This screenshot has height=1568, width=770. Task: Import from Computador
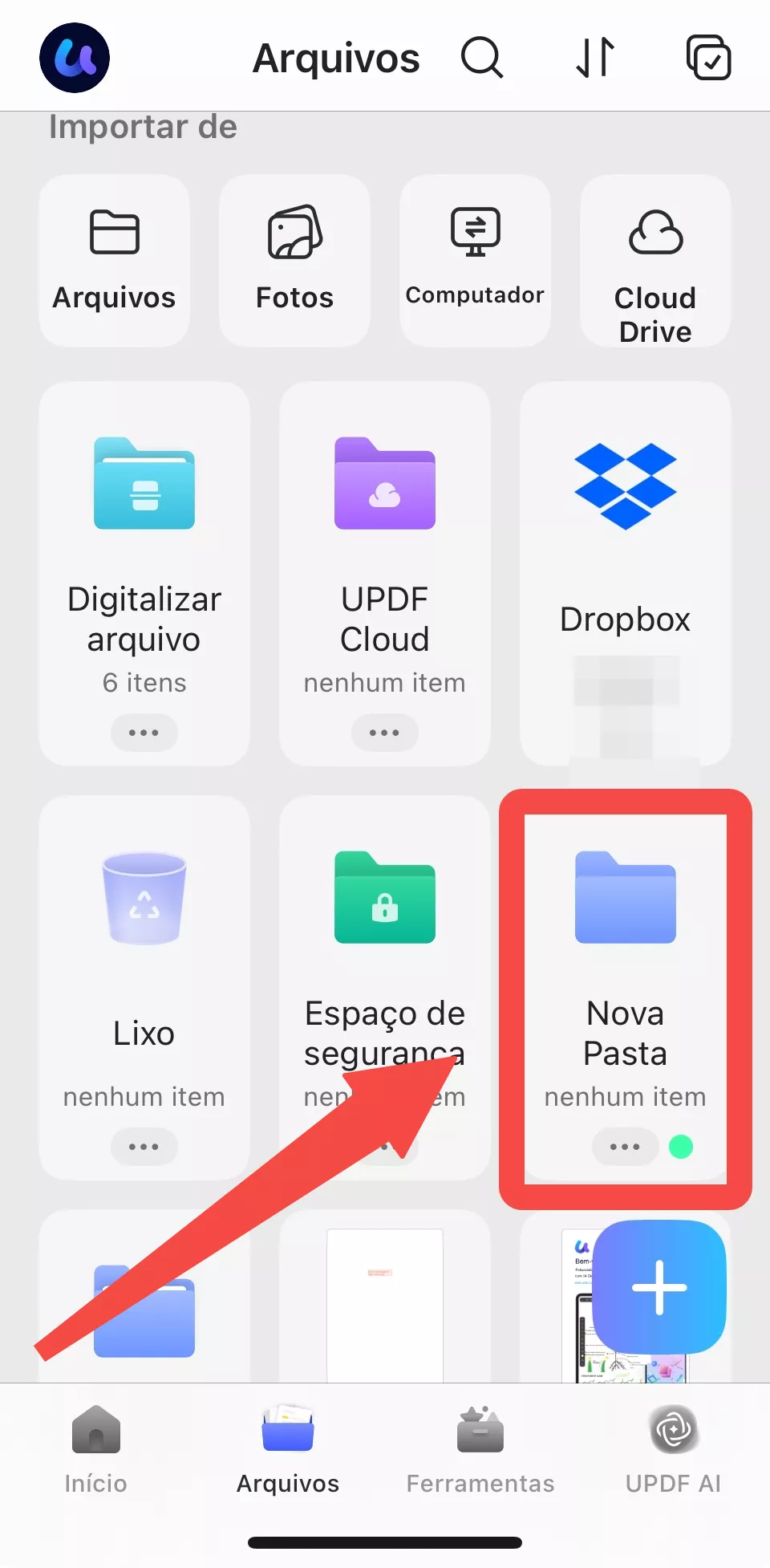click(475, 261)
